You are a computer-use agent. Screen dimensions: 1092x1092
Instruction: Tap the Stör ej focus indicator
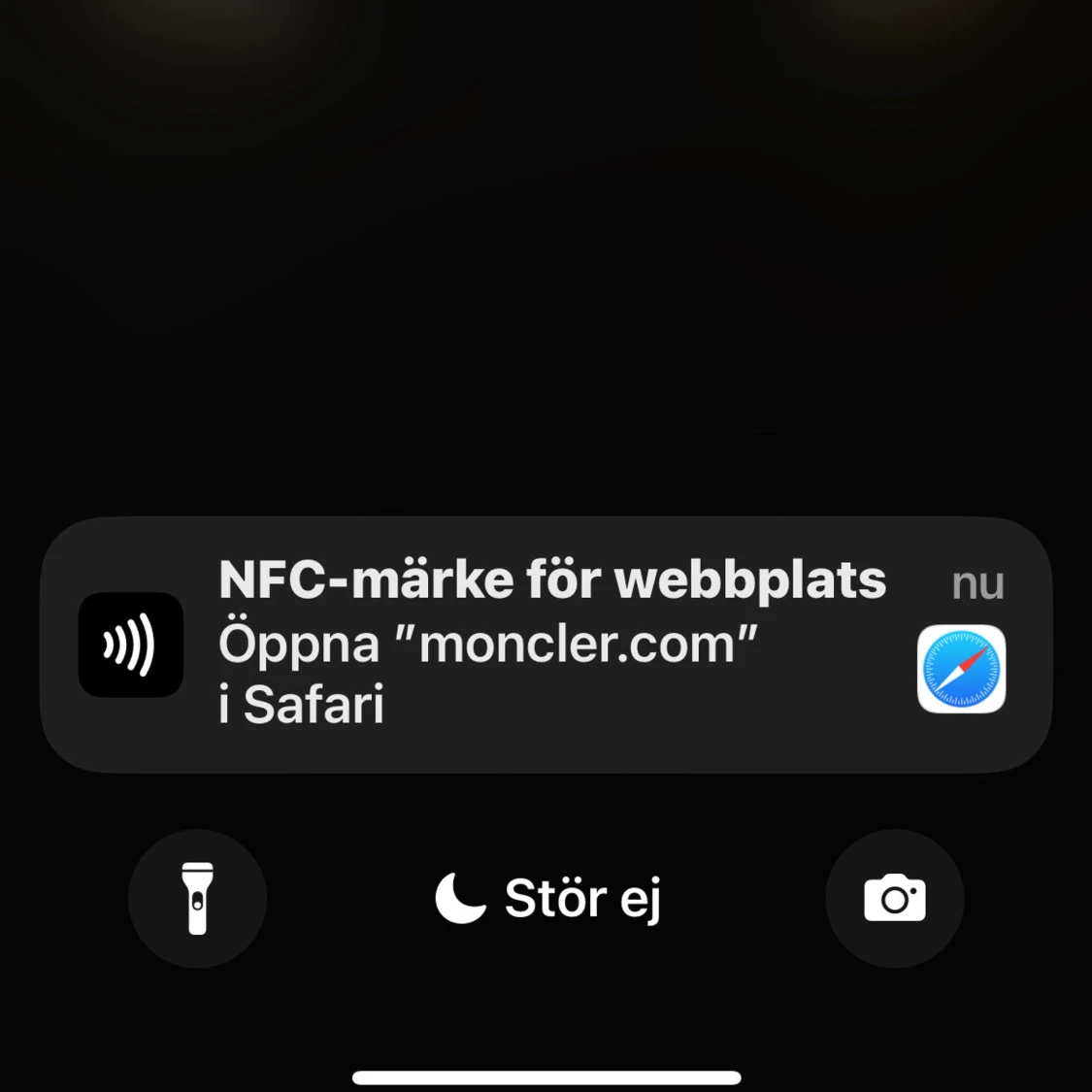(548, 898)
